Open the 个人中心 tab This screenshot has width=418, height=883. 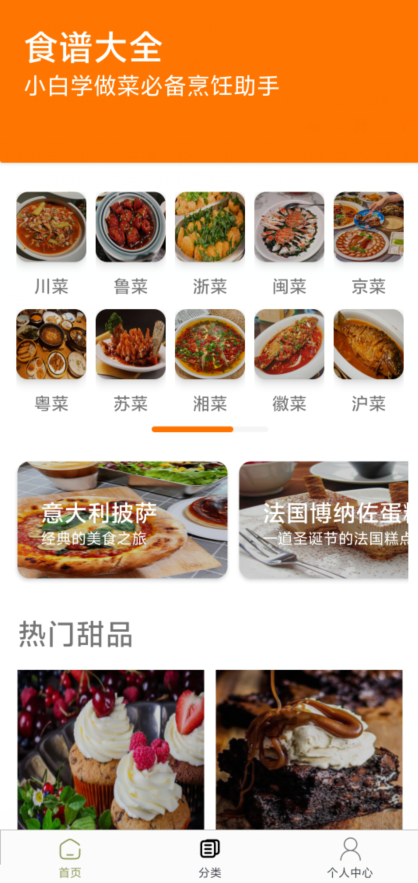(350, 858)
